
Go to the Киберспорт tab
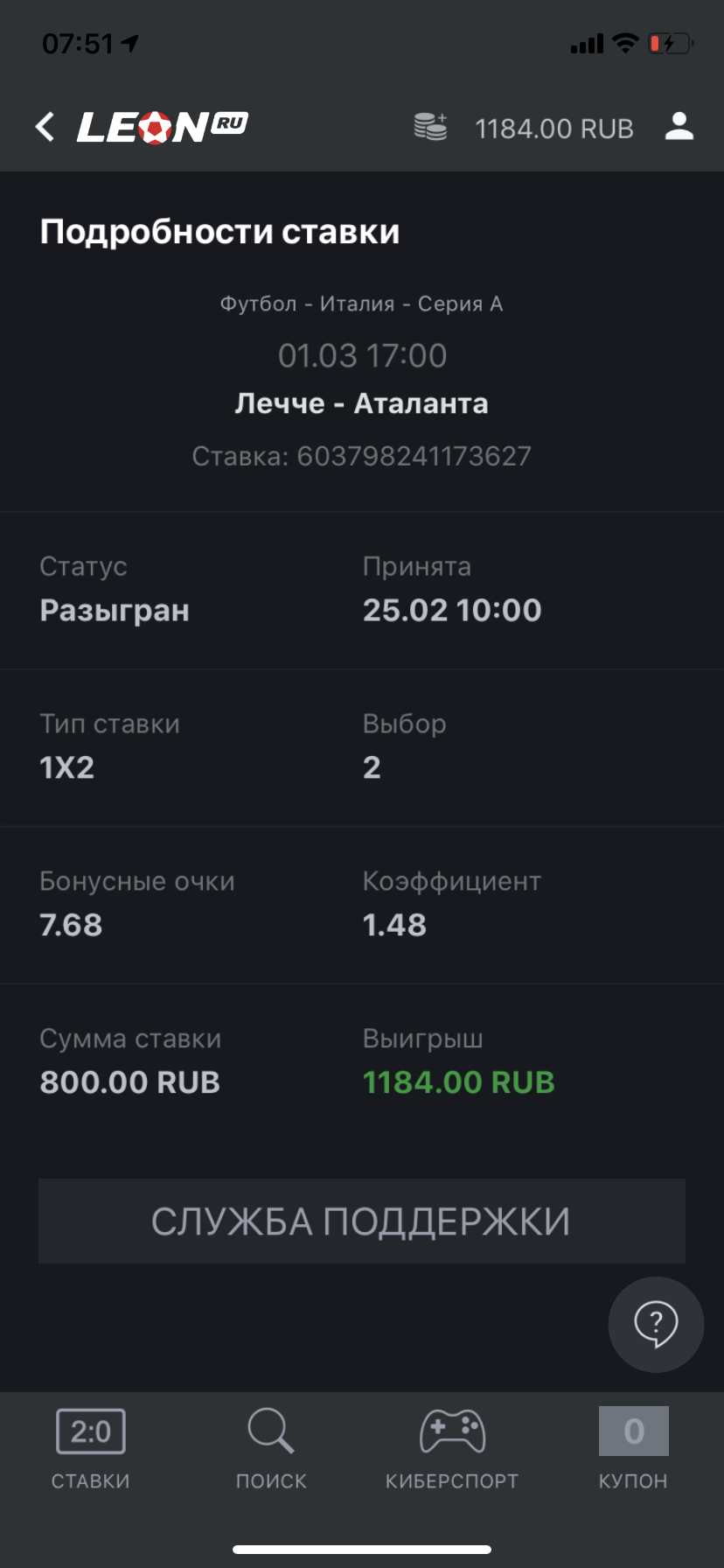452,1448
